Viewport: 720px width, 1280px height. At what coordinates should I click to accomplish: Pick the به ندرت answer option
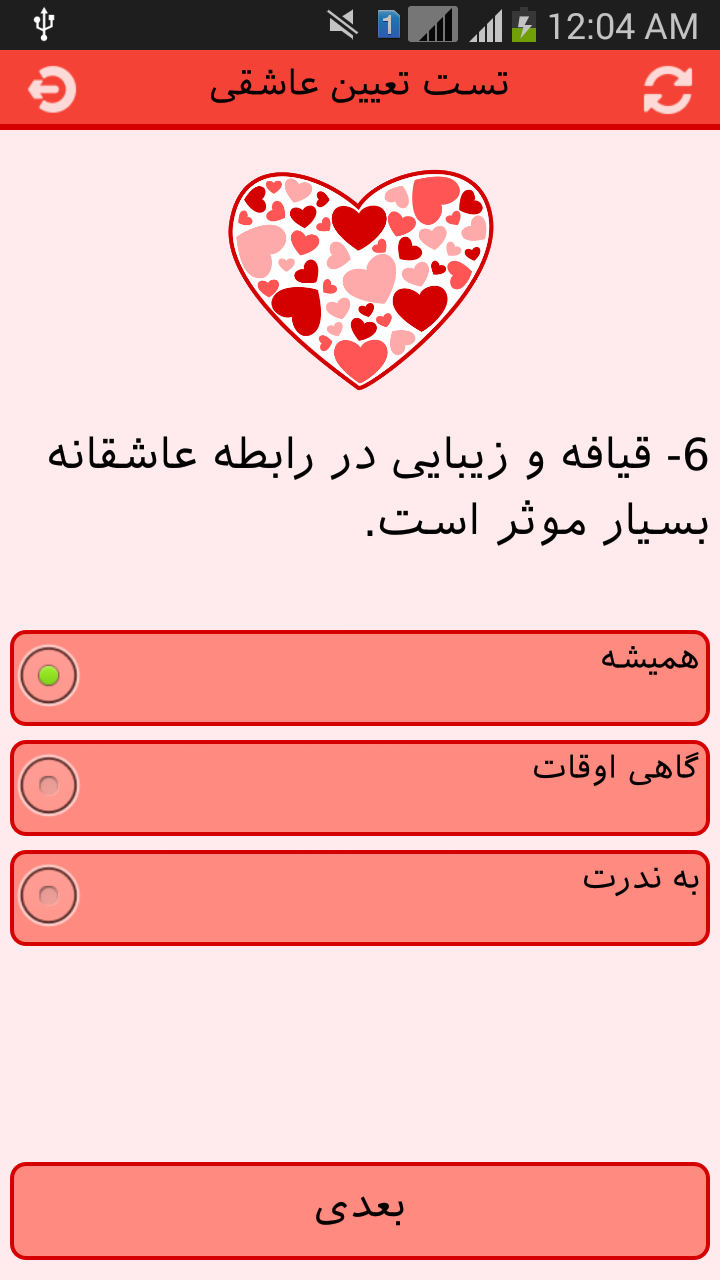point(360,898)
